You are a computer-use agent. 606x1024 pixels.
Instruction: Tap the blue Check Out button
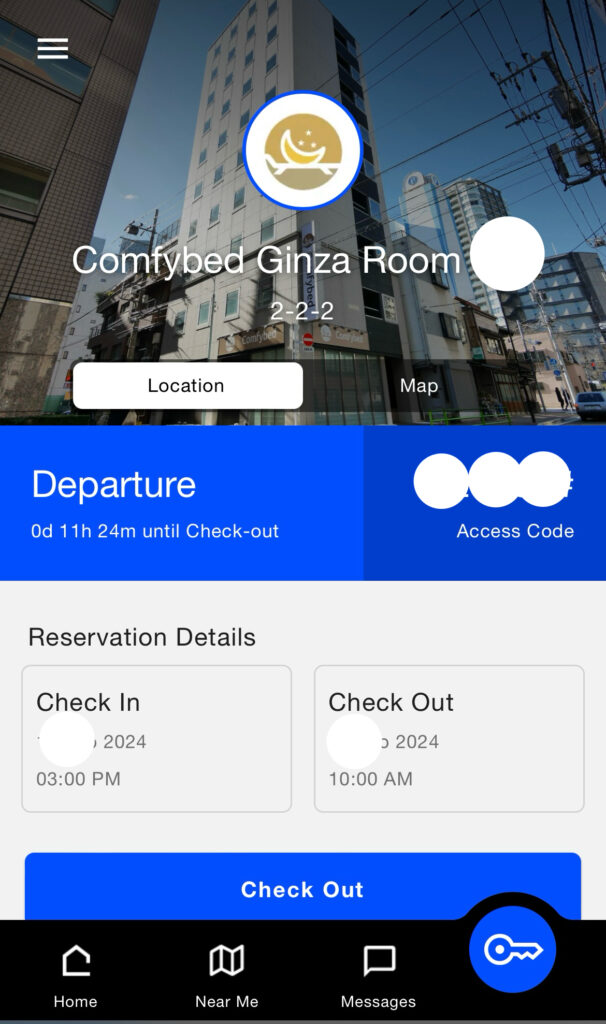point(302,888)
